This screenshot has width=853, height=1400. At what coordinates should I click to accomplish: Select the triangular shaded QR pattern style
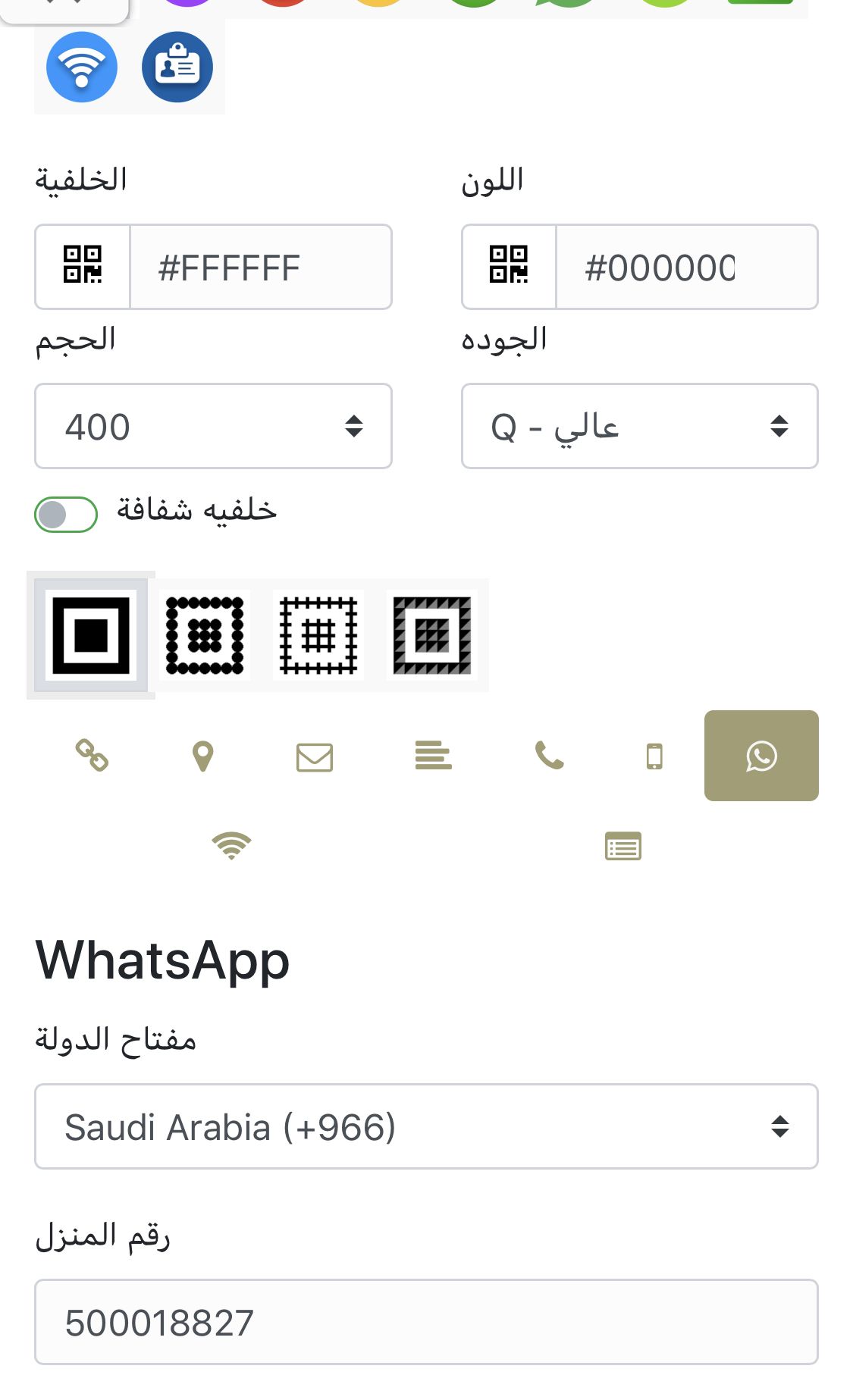432,635
